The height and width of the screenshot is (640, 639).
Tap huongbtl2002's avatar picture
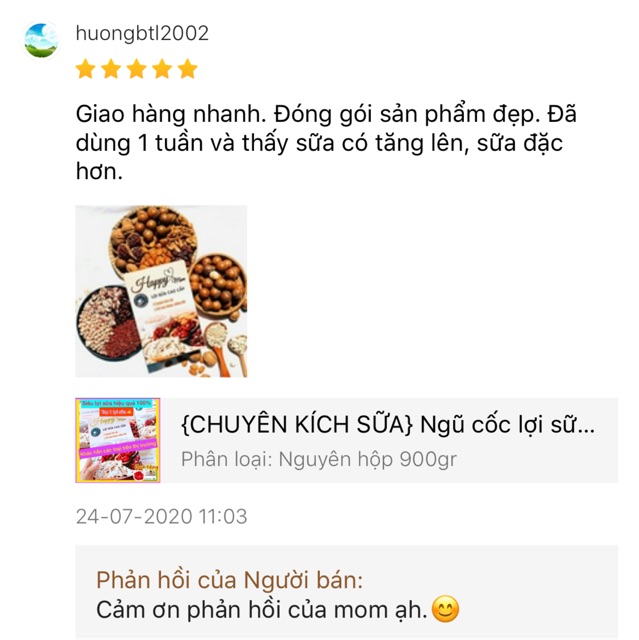[42, 40]
